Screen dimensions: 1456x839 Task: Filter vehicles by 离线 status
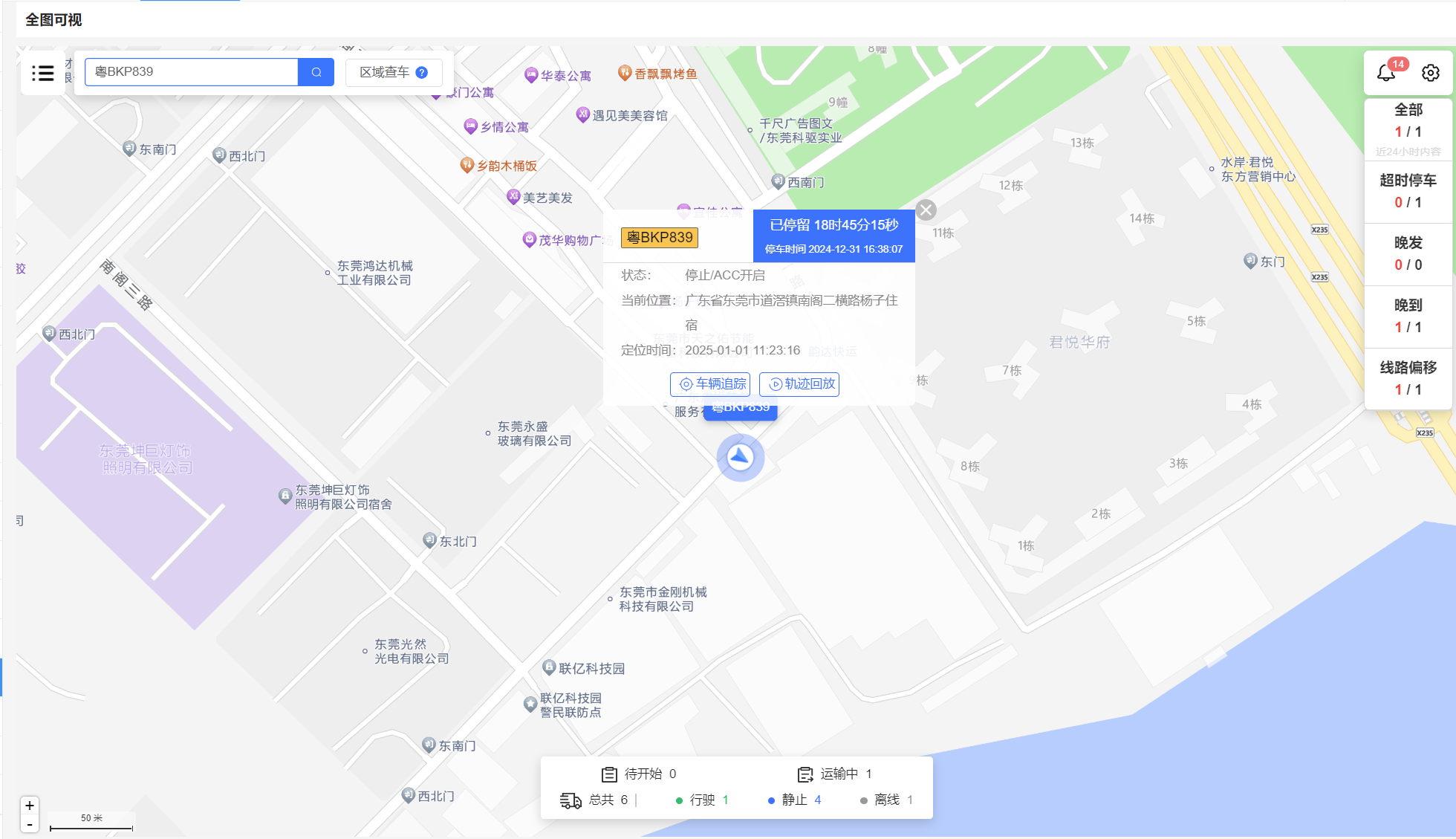click(886, 800)
